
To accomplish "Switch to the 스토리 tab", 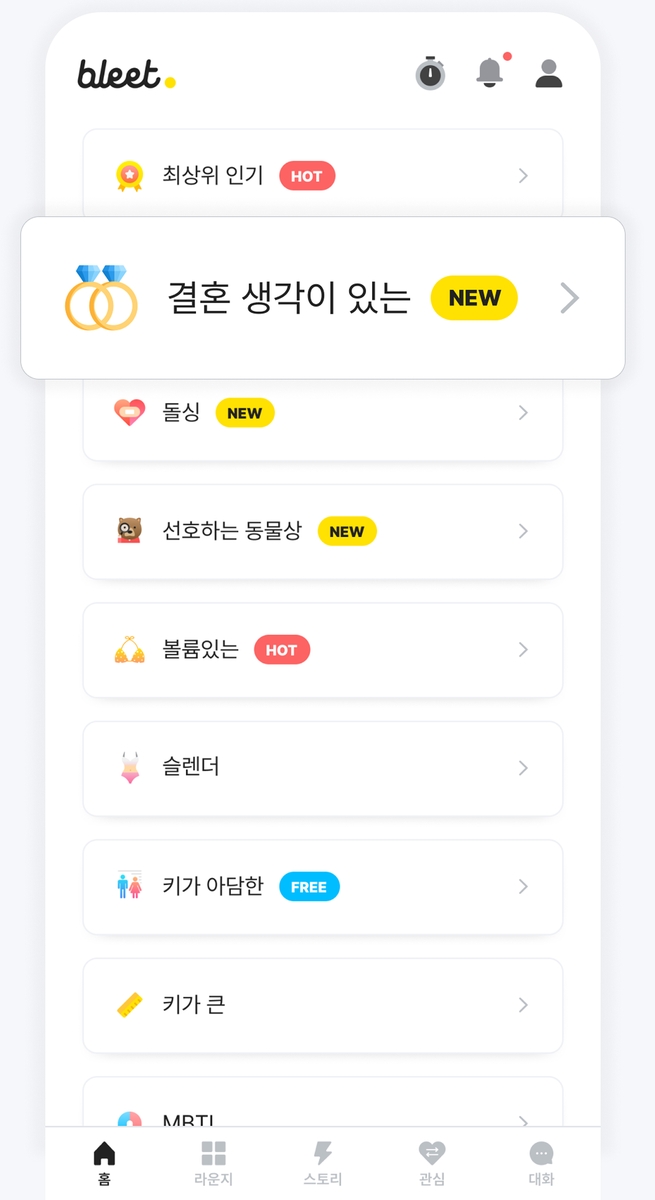I will coord(322,1163).
